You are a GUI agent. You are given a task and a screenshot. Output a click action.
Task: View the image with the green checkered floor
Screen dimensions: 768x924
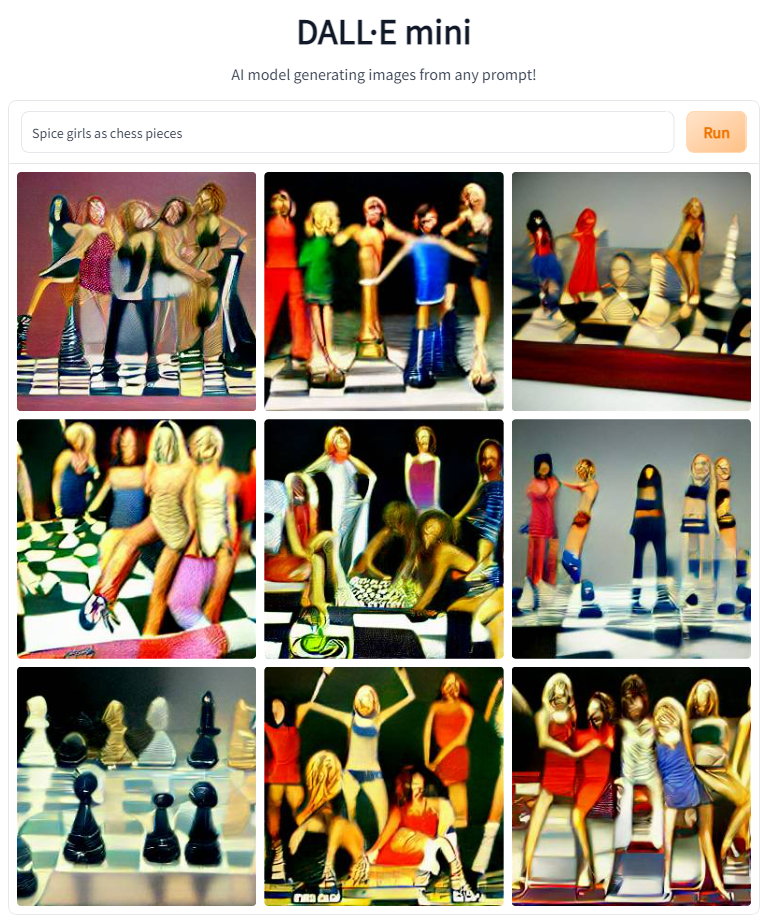(136, 538)
